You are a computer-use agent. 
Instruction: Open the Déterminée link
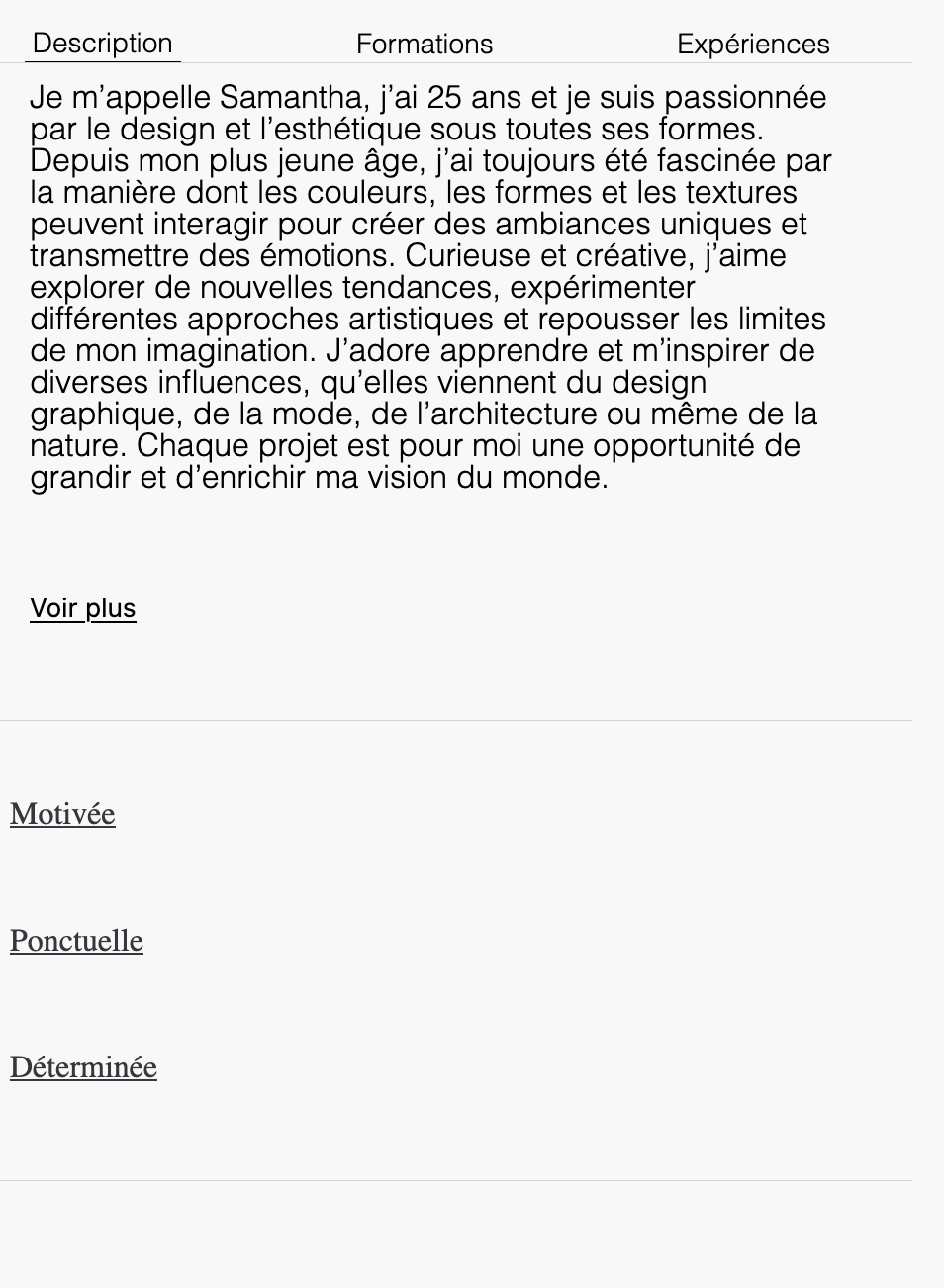(x=83, y=1067)
